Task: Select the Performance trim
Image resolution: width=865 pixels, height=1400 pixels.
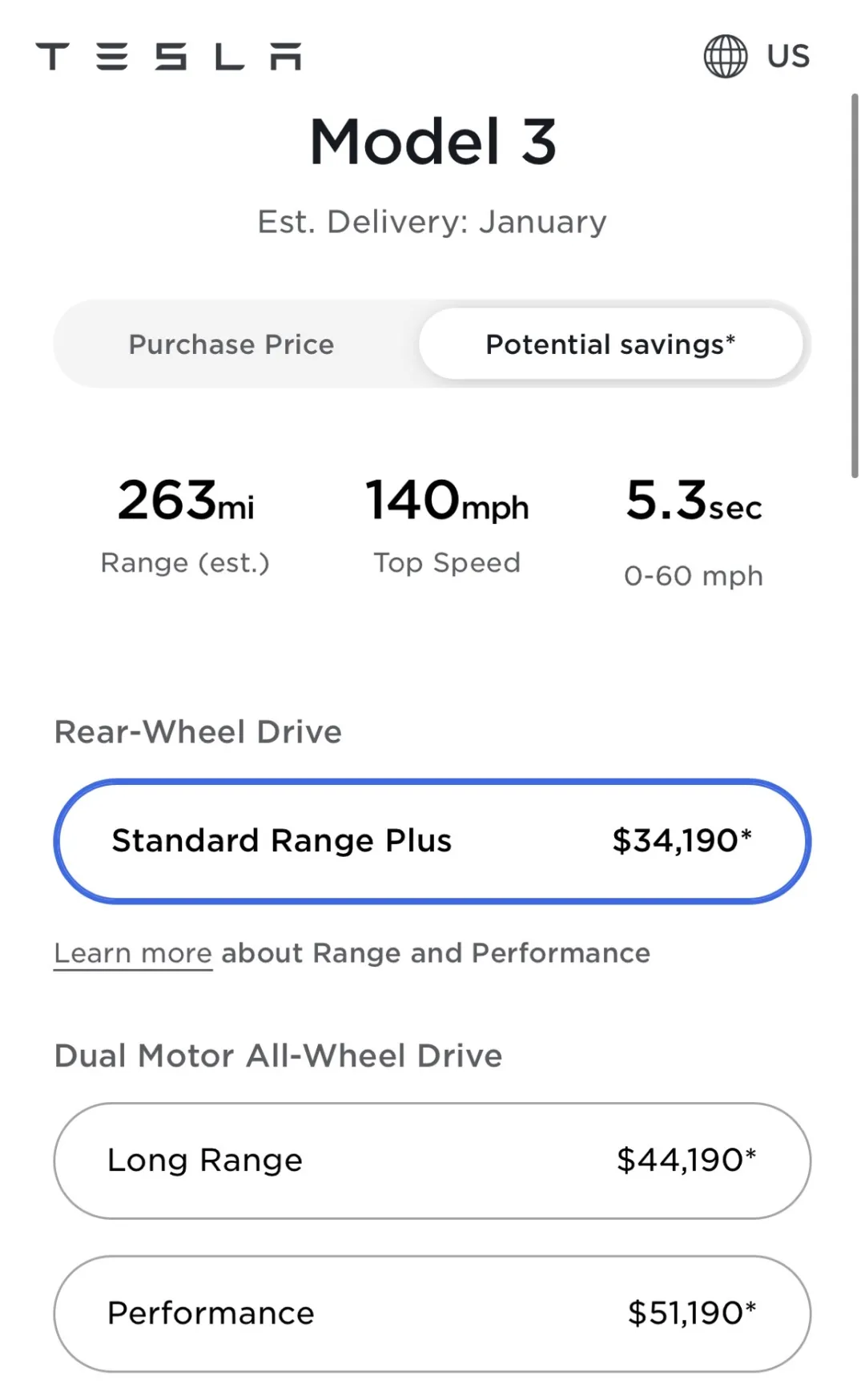Action: tap(432, 1313)
